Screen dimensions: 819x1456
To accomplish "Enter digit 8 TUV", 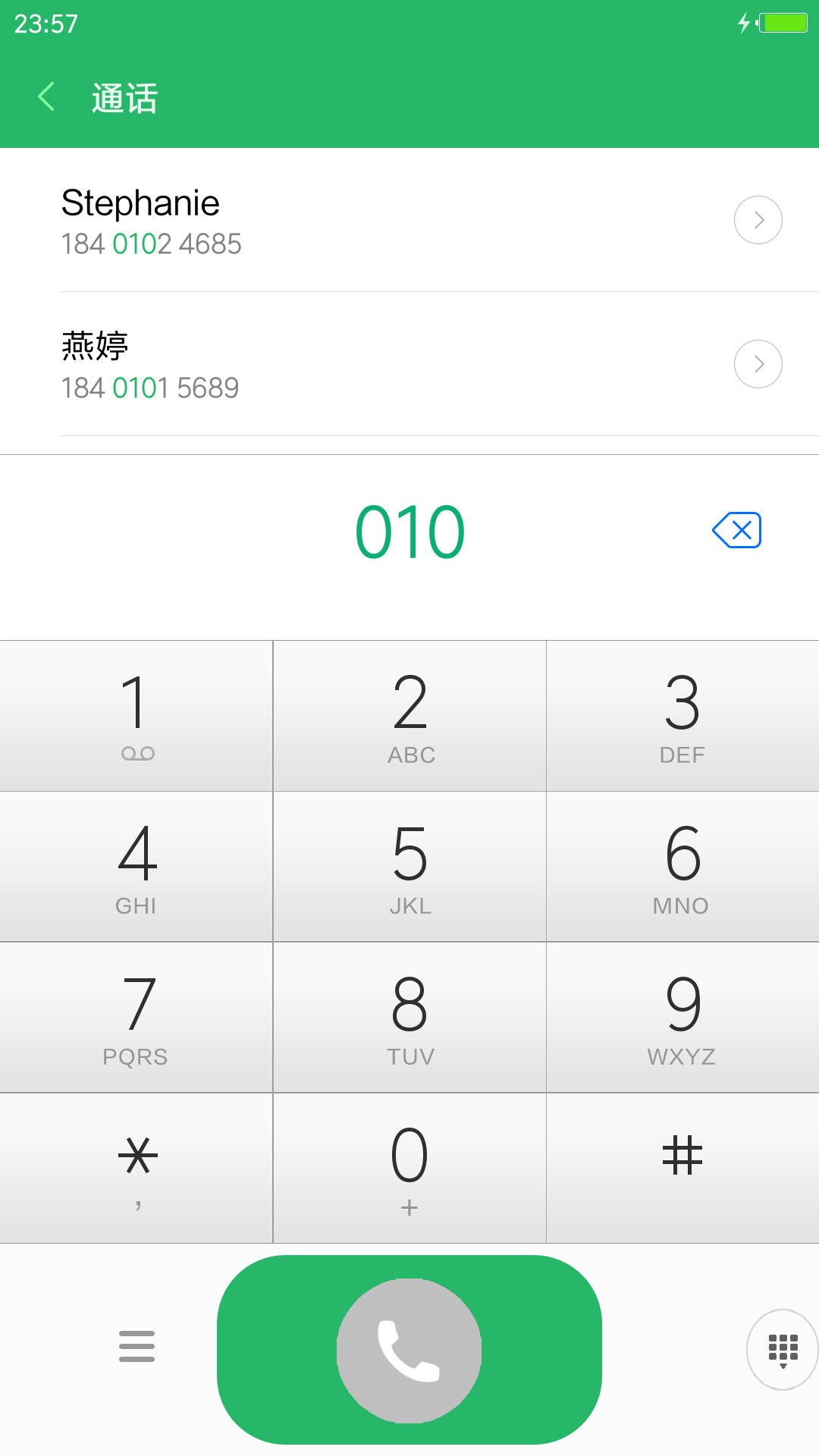I will [x=409, y=1018].
